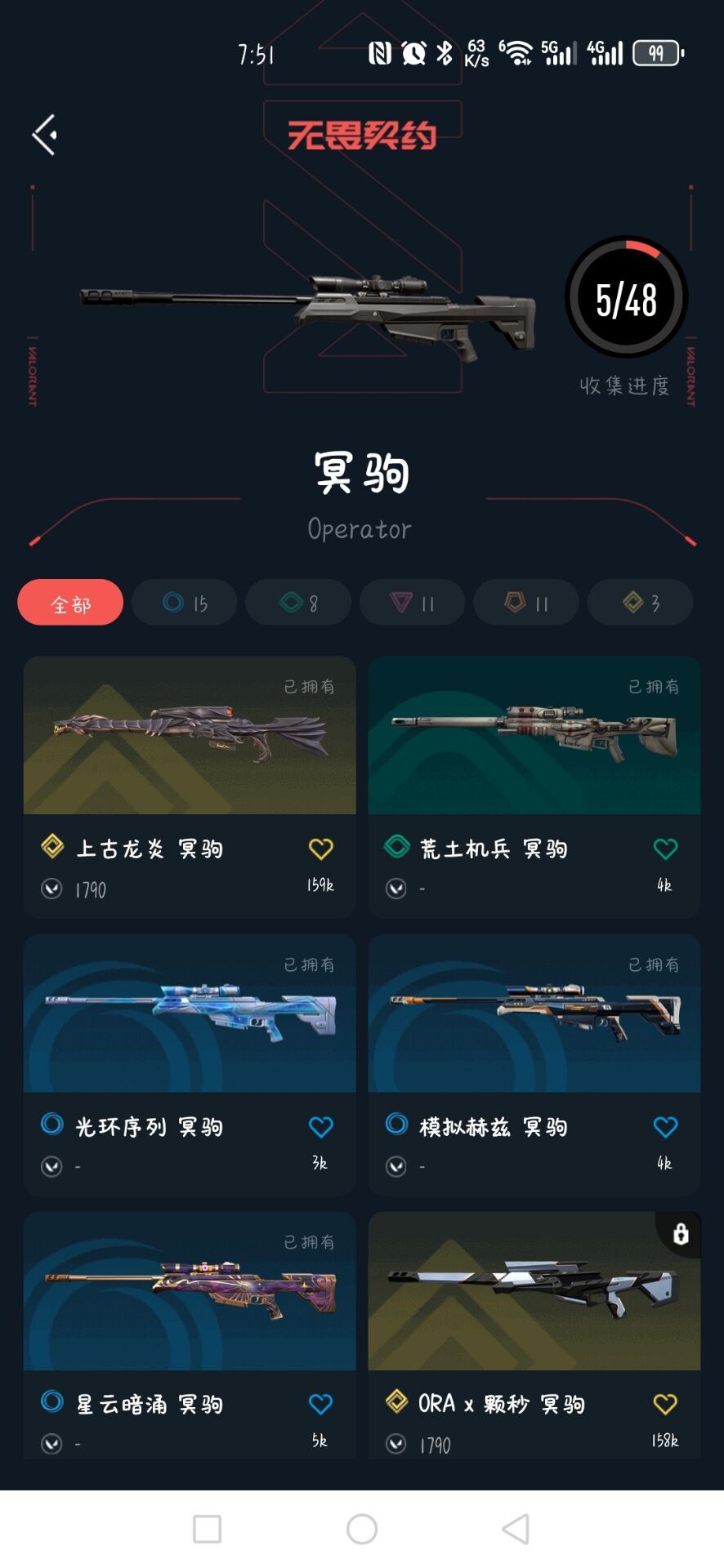724x1568 pixels.
Task: Favorite the 模拟赫兹 冥驹 skin
Action: (x=665, y=1125)
